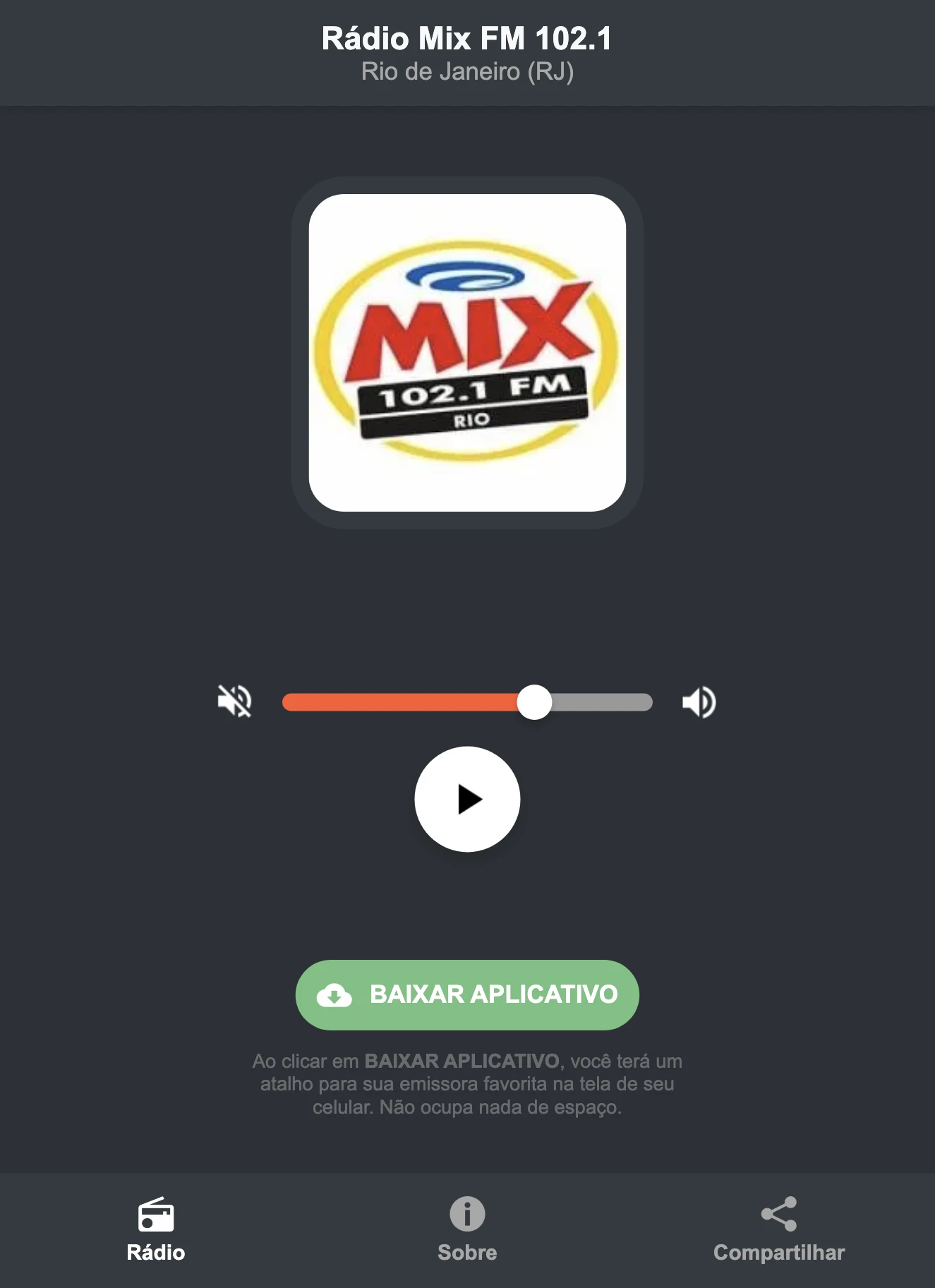Toggle mute on the station stream
The image size is (935, 1288).
point(235,701)
